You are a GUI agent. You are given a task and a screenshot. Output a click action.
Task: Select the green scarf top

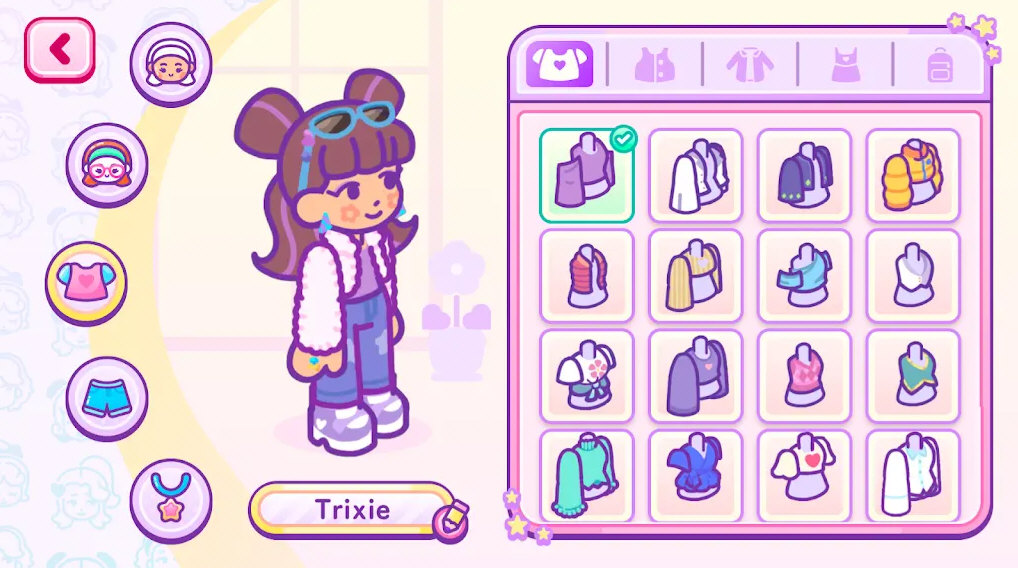point(913,376)
